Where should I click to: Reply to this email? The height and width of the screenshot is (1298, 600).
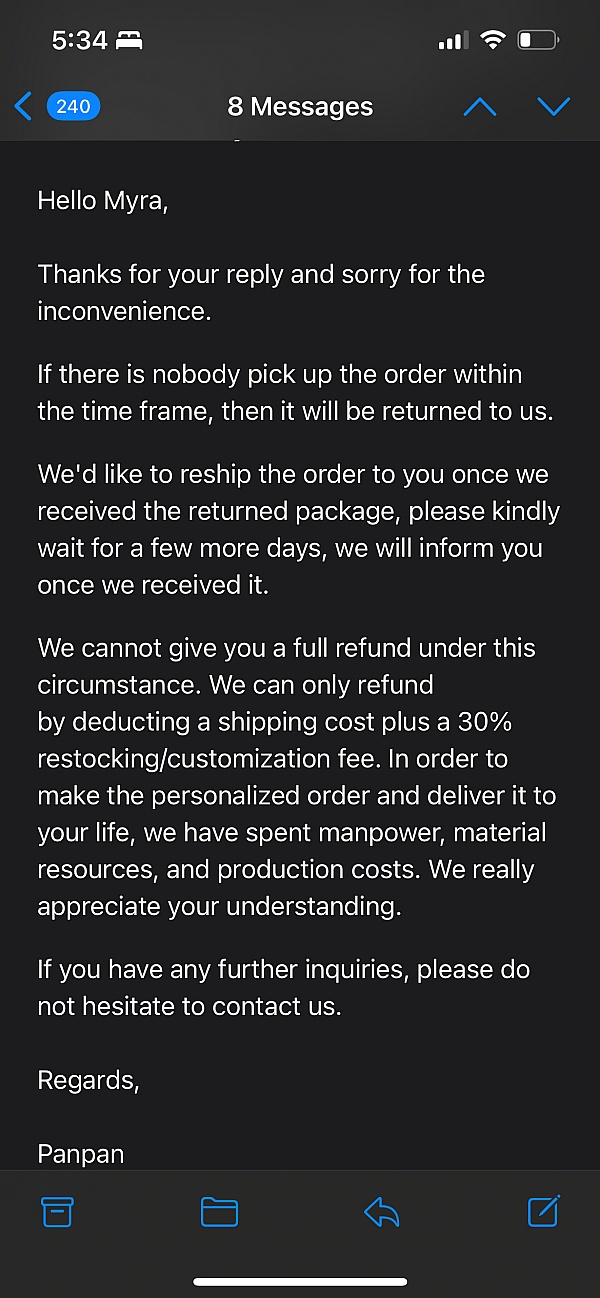tap(382, 1212)
